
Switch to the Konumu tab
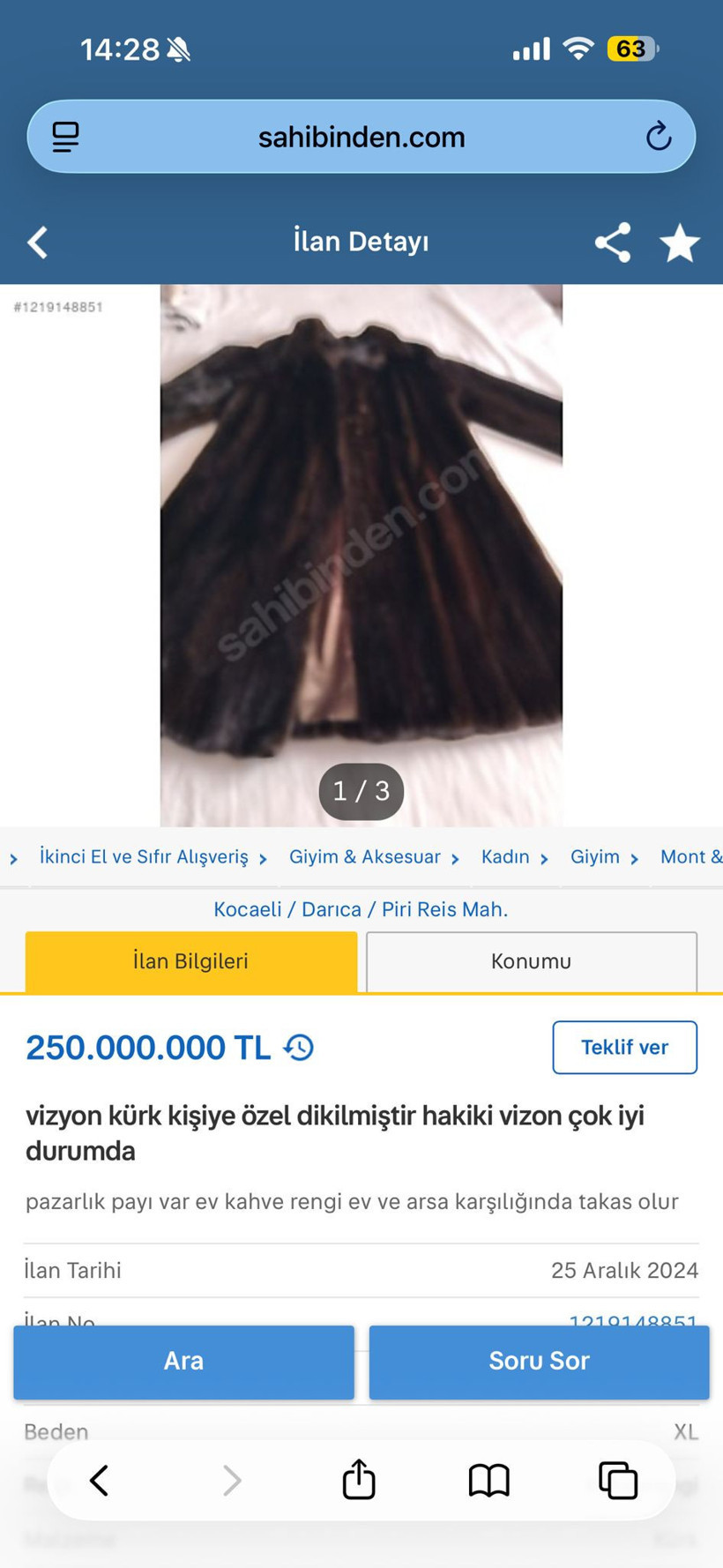530,961
